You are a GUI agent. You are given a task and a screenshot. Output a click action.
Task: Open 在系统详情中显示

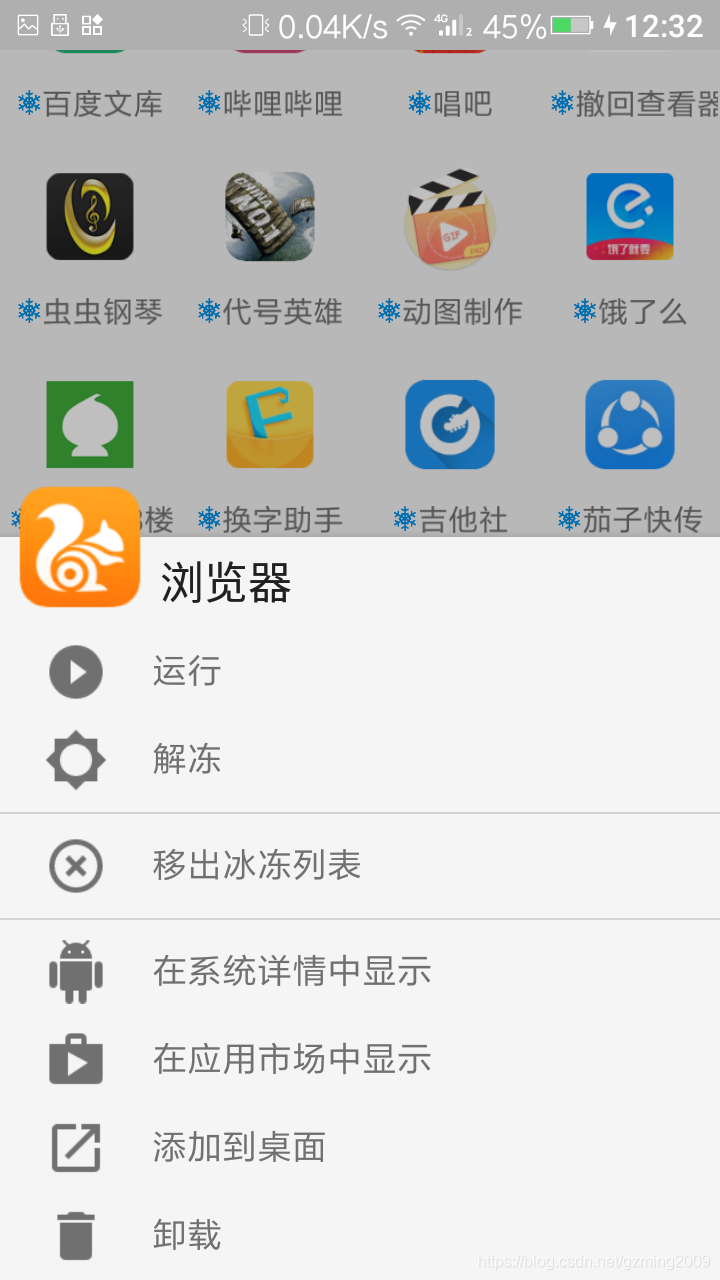291,971
